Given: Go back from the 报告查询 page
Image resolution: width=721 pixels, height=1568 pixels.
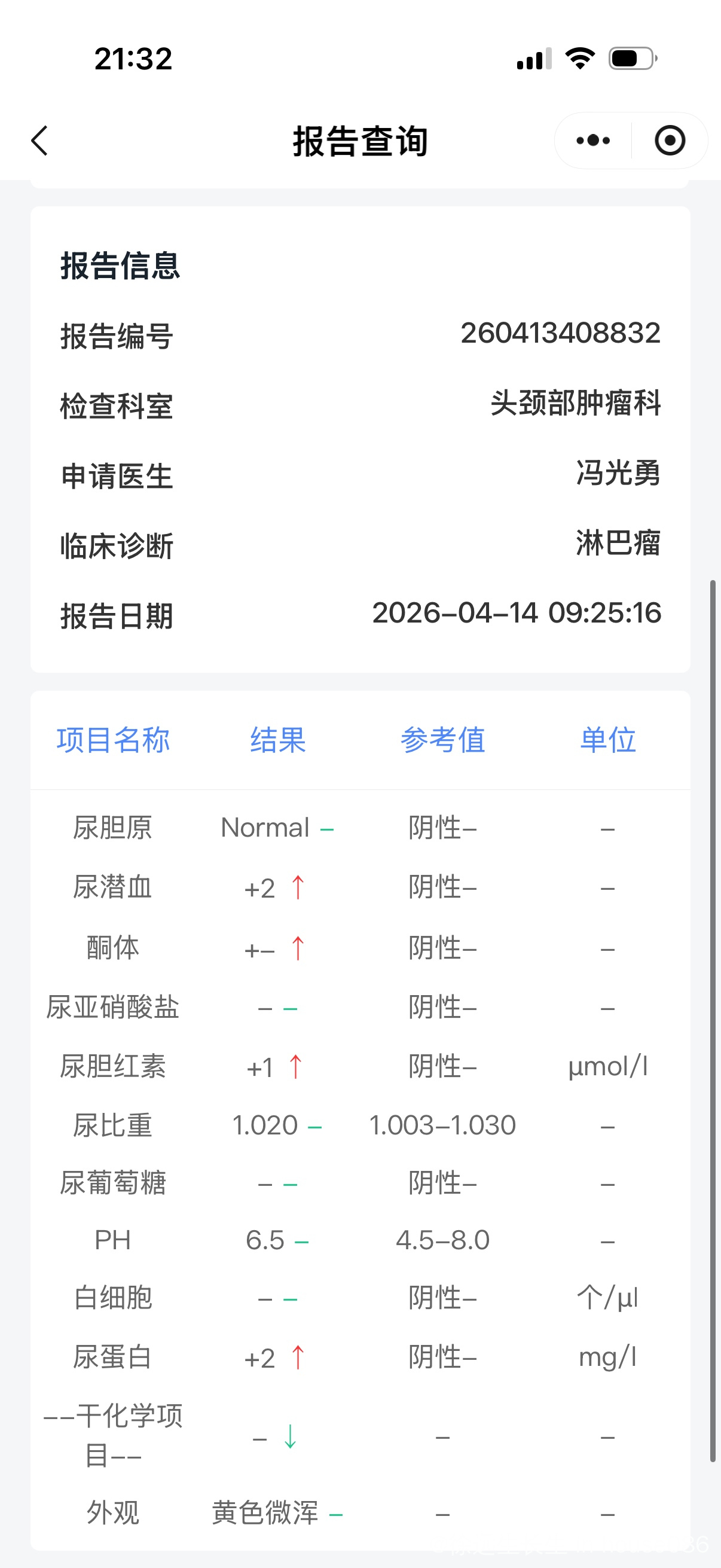Looking at the screenshot, I should 40,141.
